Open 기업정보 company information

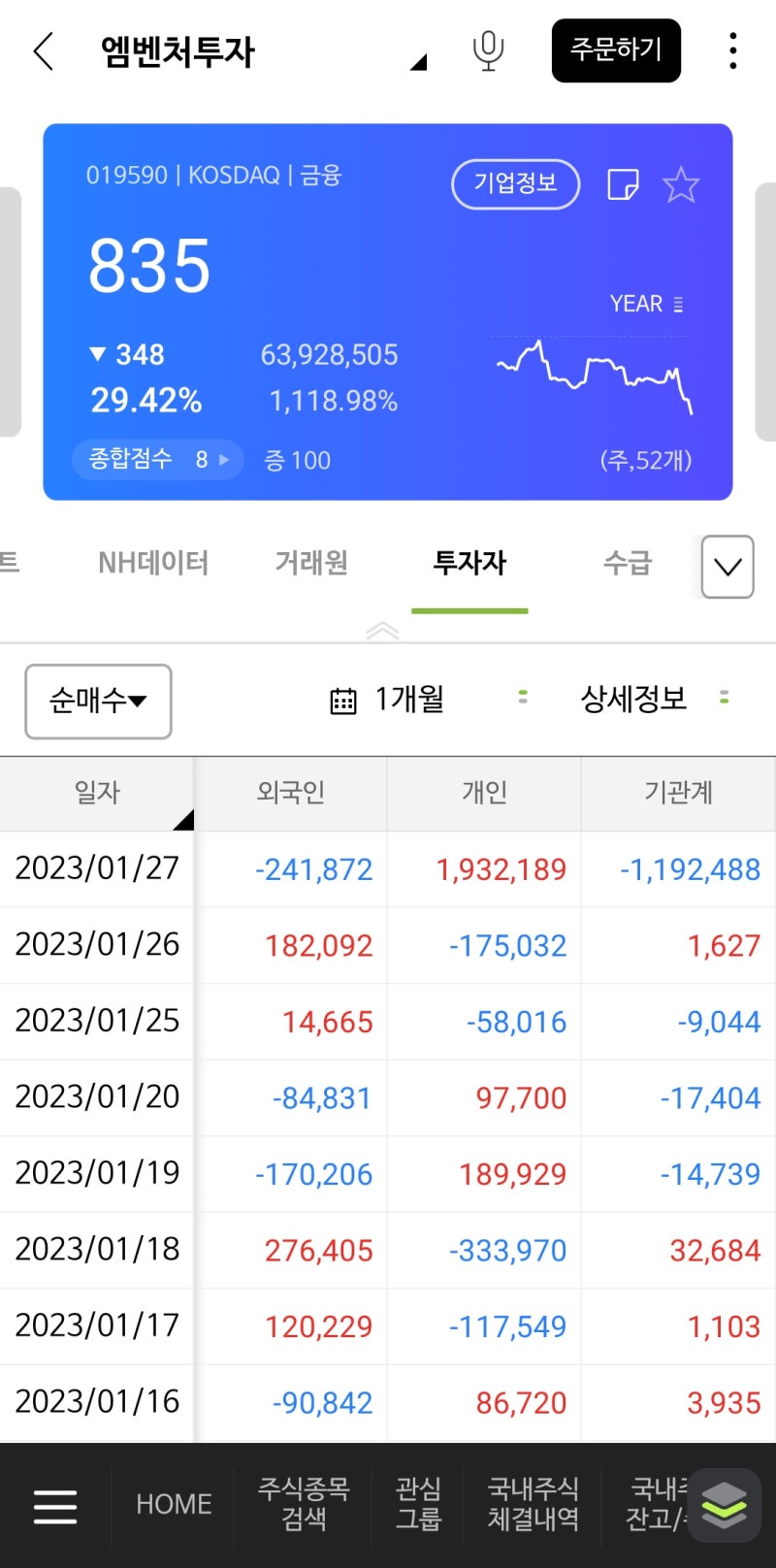[x=515, y=183]
